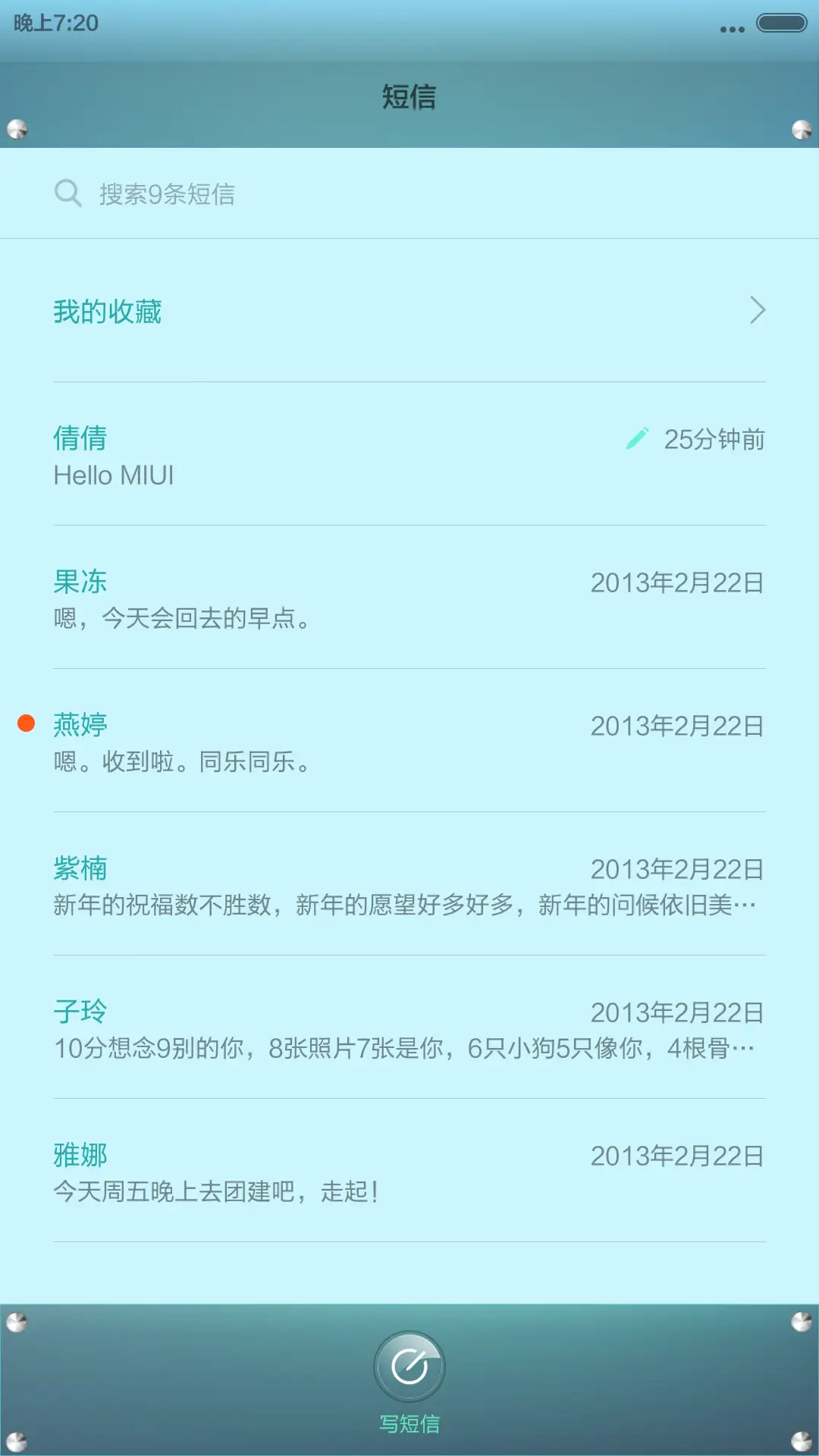Tap the timestamp 25分钟前 on 倩倩's thread
This screenshot has width=819, height=1456.
[x=715, y=438]
